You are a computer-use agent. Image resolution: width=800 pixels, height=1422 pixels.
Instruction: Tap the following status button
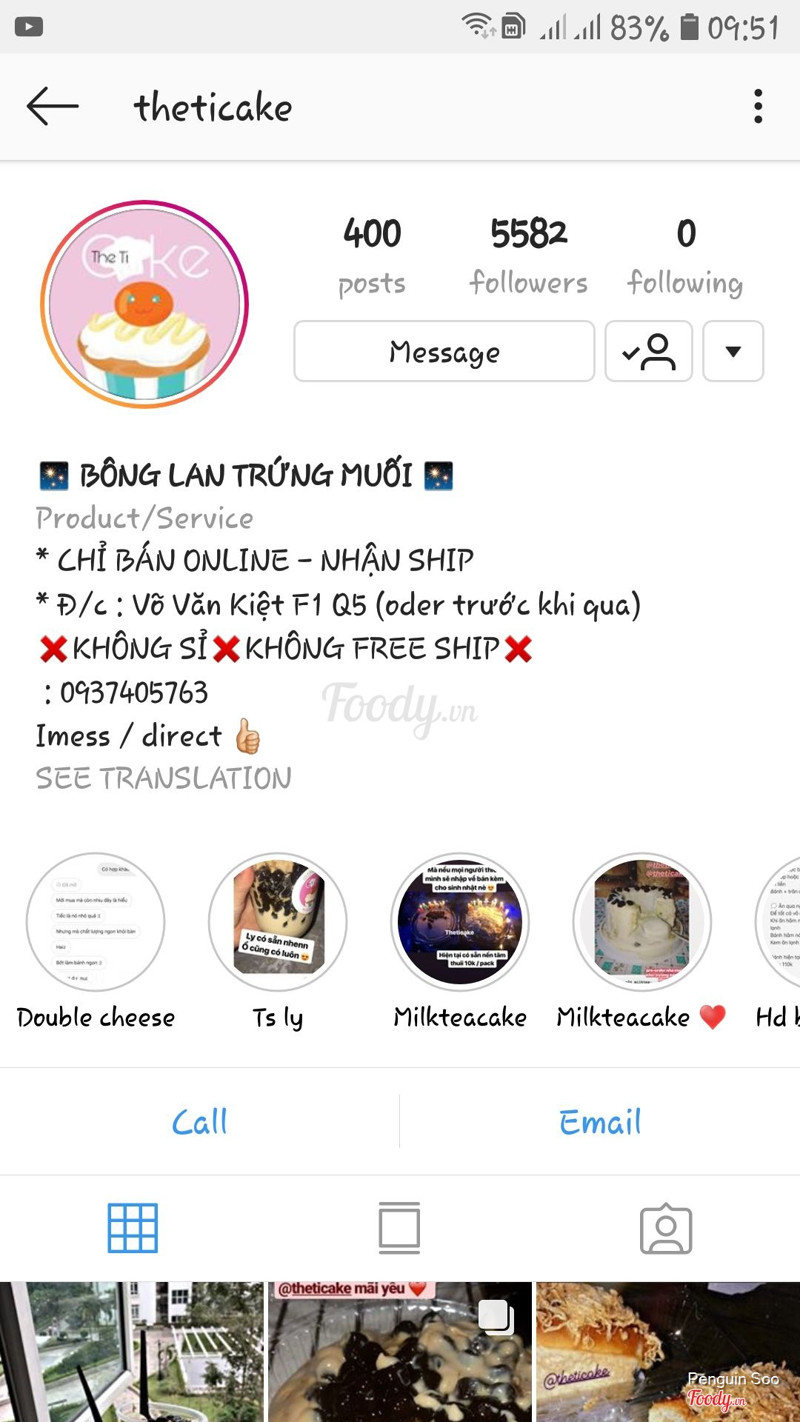tap(648, 352)
